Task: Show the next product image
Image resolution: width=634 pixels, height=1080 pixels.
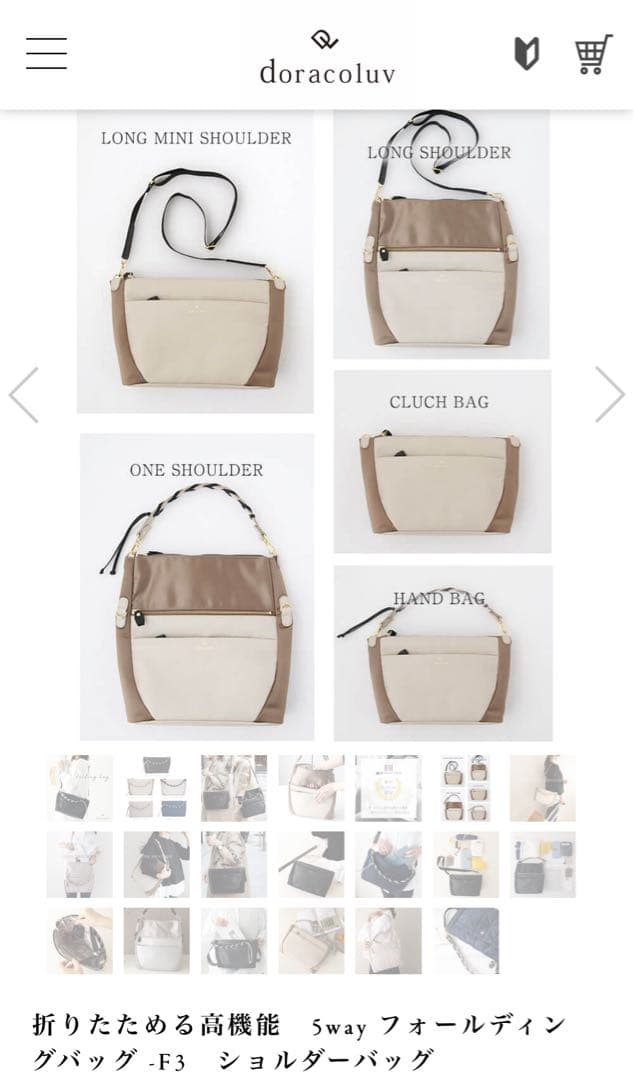Action: pyautogui.click(x=609, y=394)
